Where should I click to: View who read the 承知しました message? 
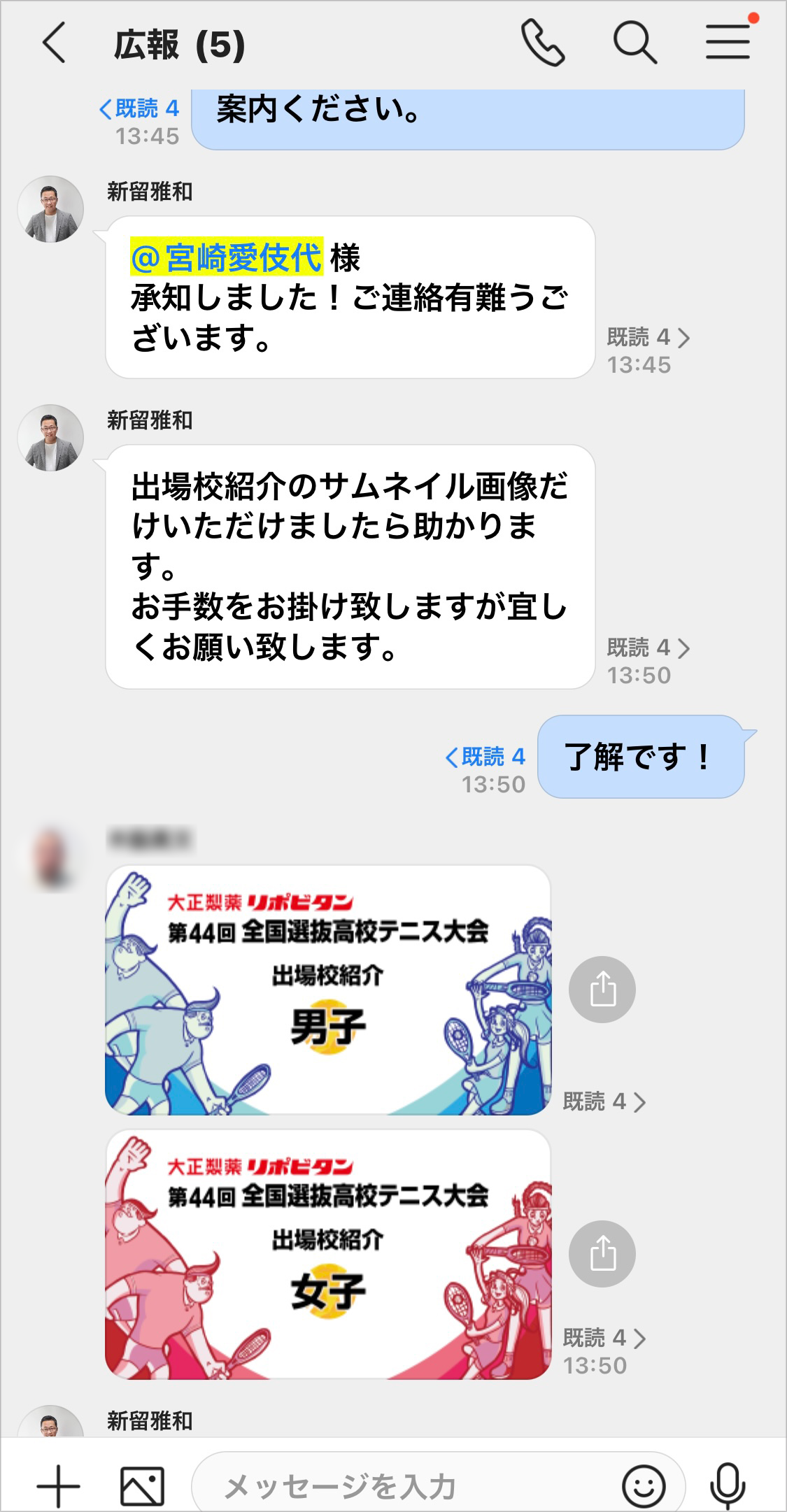click(648, 338)
